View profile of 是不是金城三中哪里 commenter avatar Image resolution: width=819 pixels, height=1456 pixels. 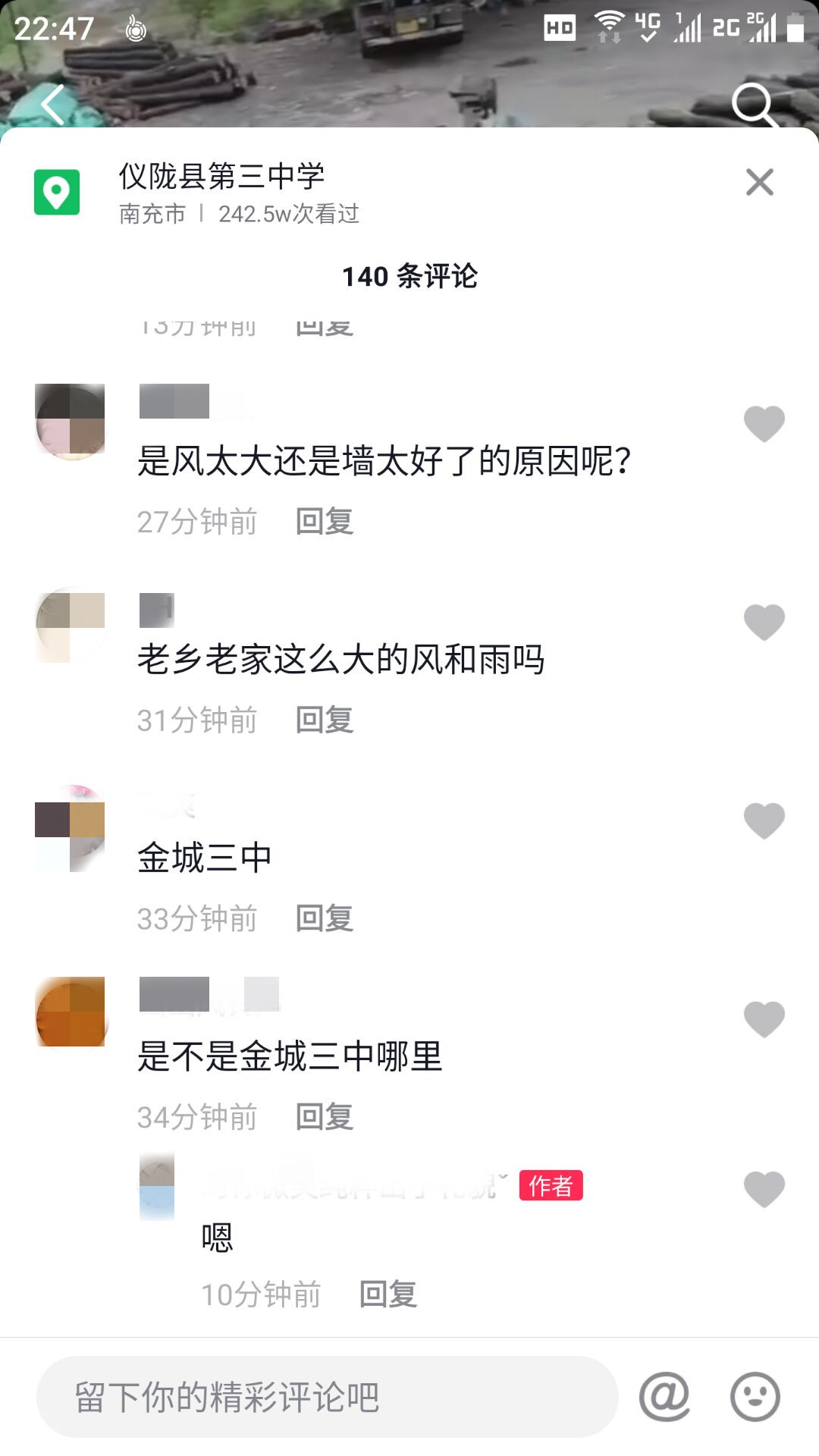coord(71,1012)
